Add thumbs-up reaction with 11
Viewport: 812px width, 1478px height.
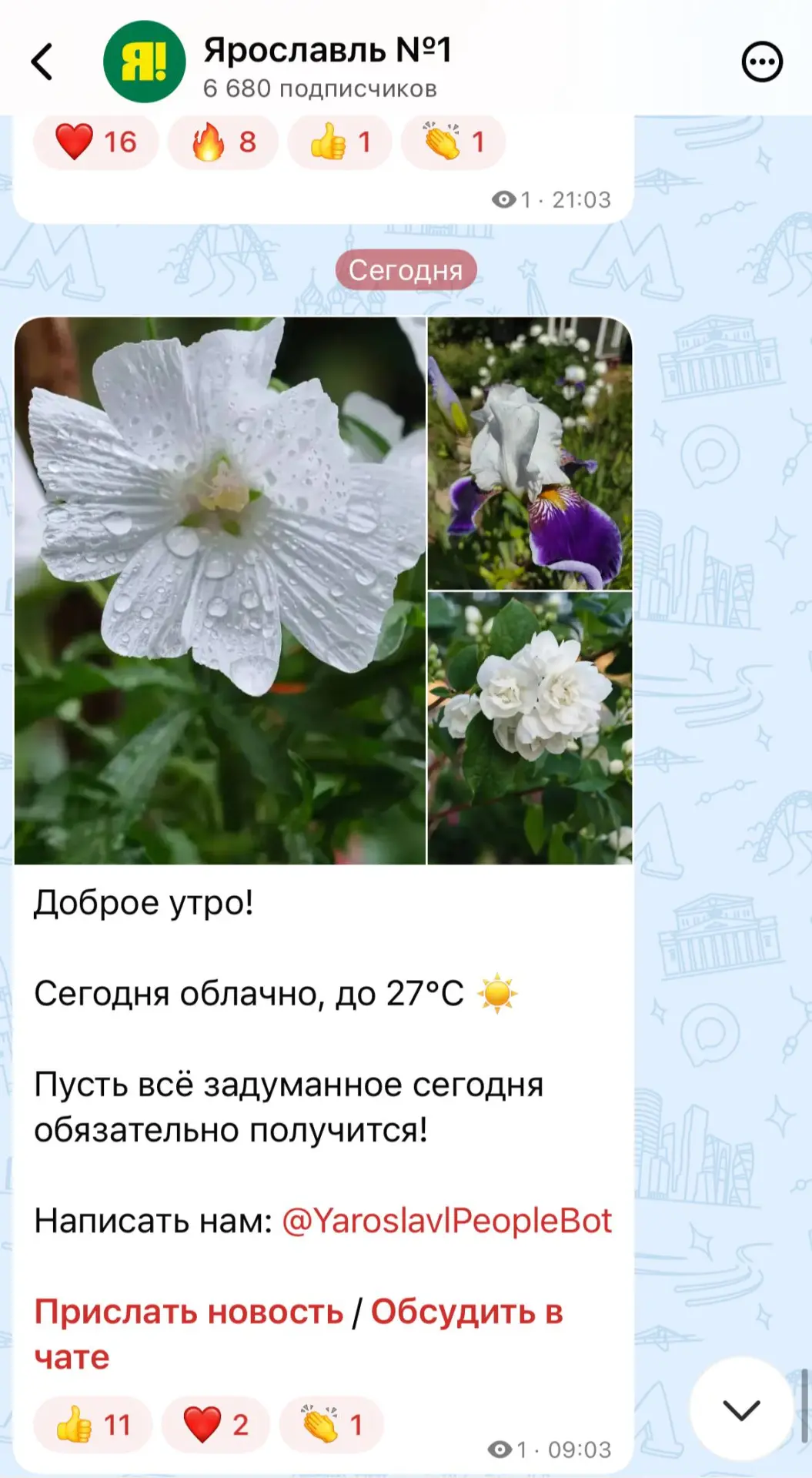point(93,1424)
